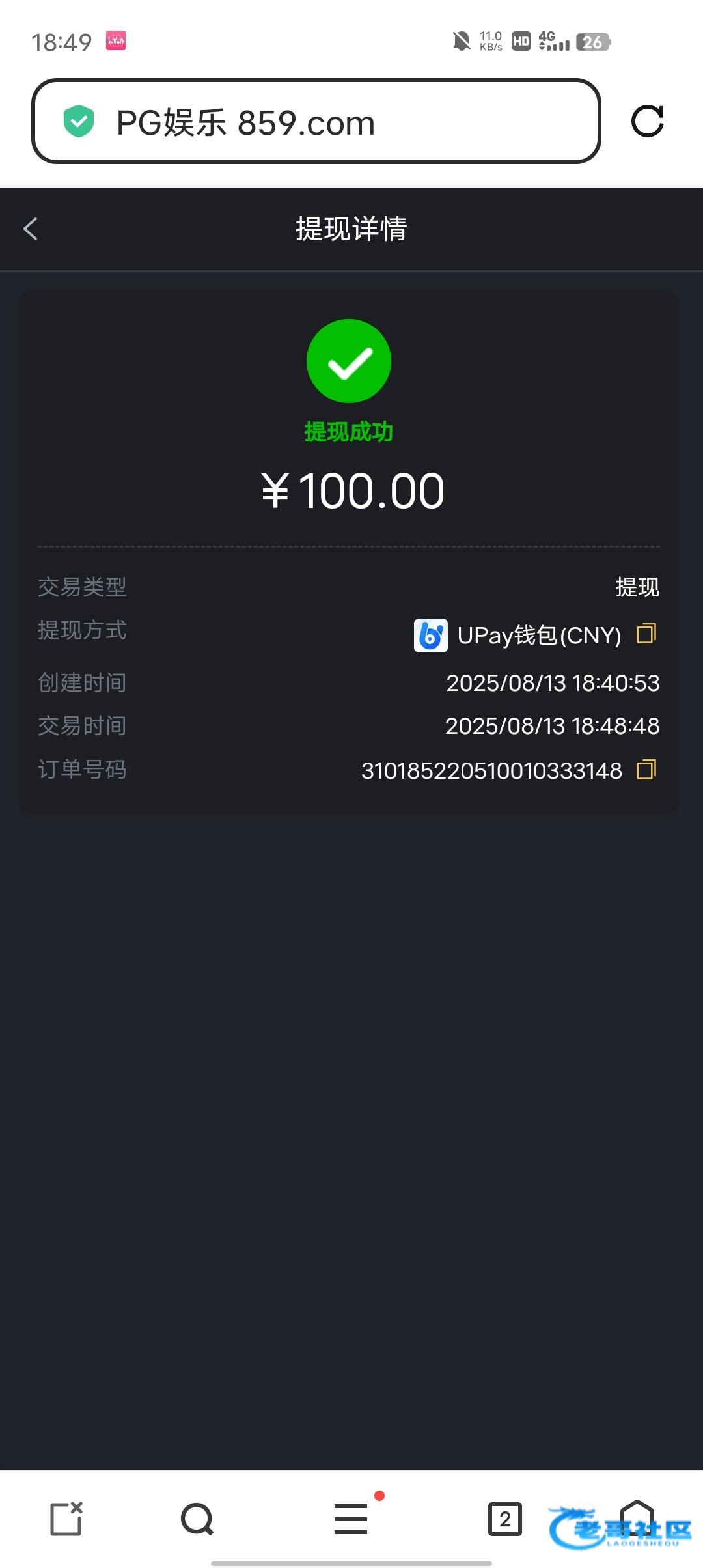
Task: Go back from the 提现详情 page
Action: [31, 229]
